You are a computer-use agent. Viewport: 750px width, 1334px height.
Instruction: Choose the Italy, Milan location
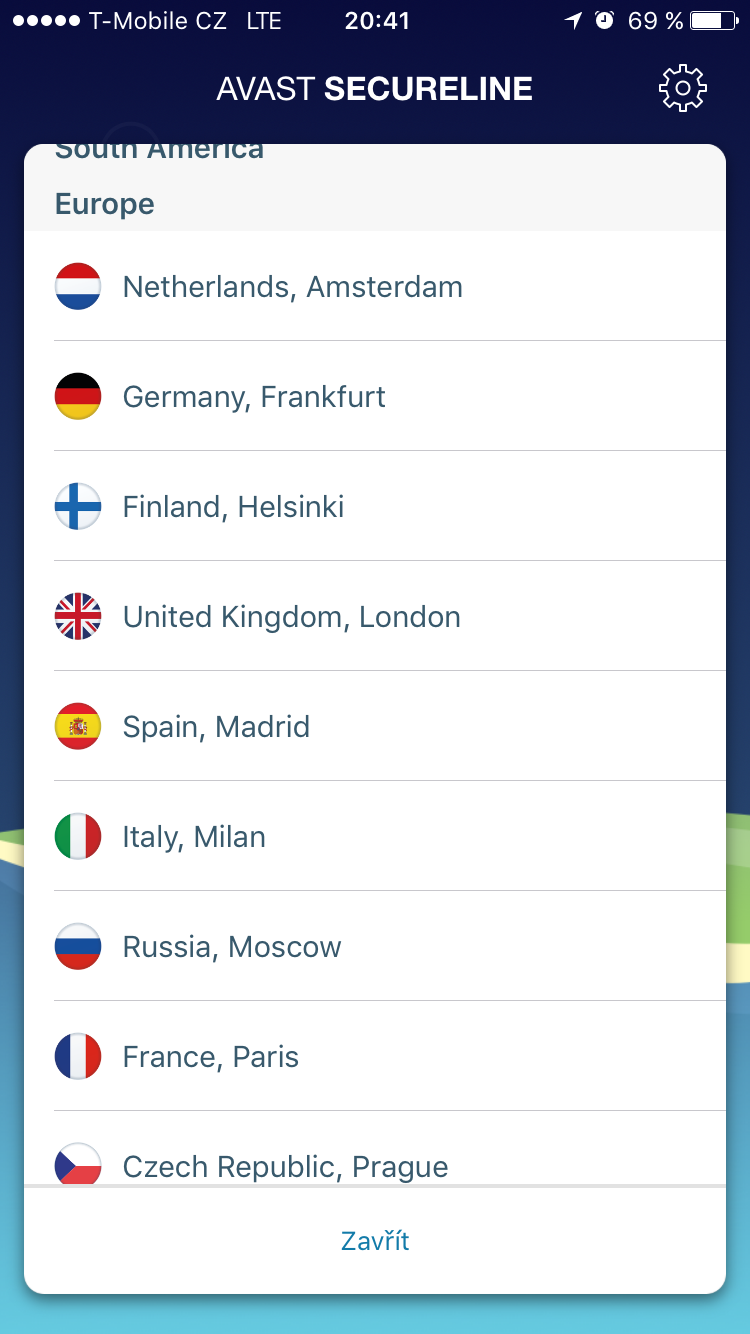(194, 837)
